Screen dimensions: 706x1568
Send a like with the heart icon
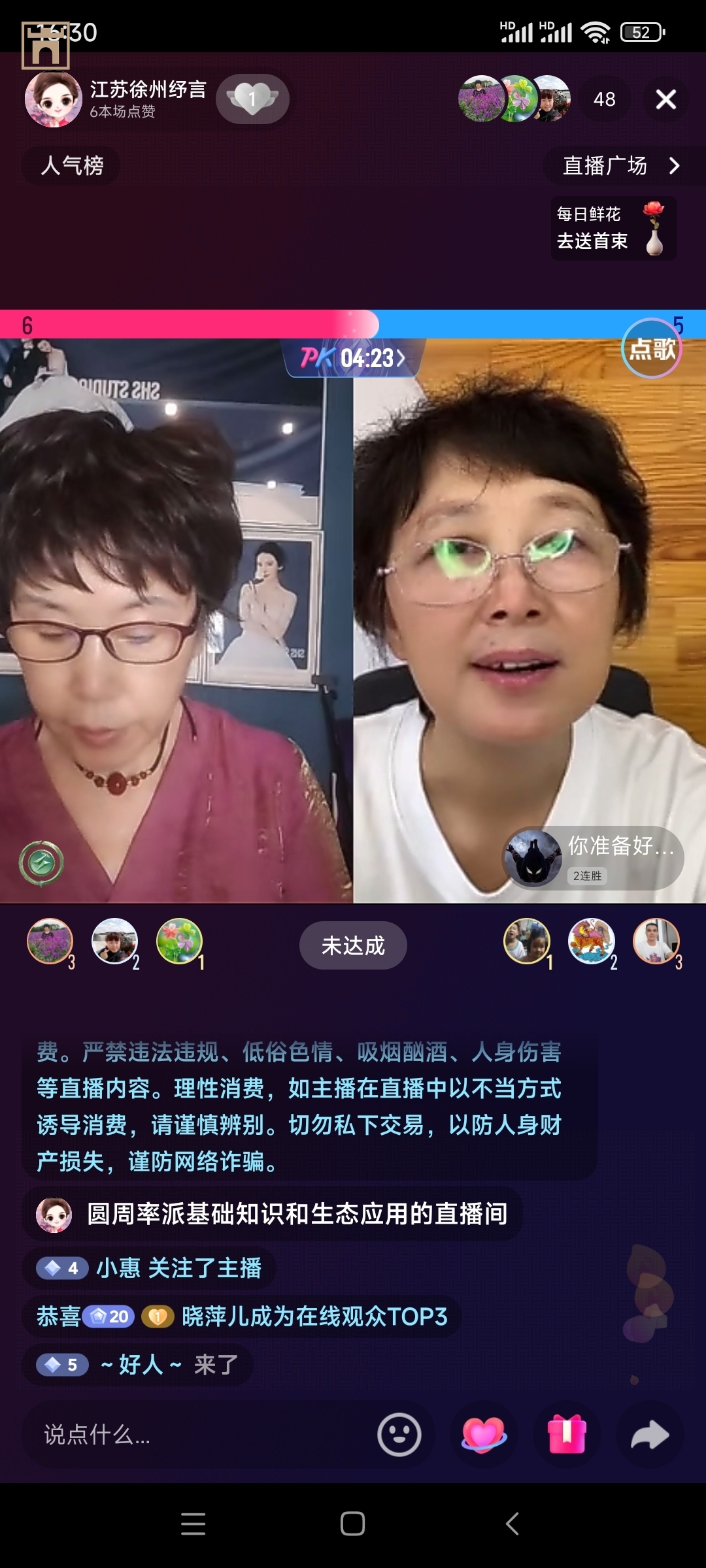(x=483, y=1435)
